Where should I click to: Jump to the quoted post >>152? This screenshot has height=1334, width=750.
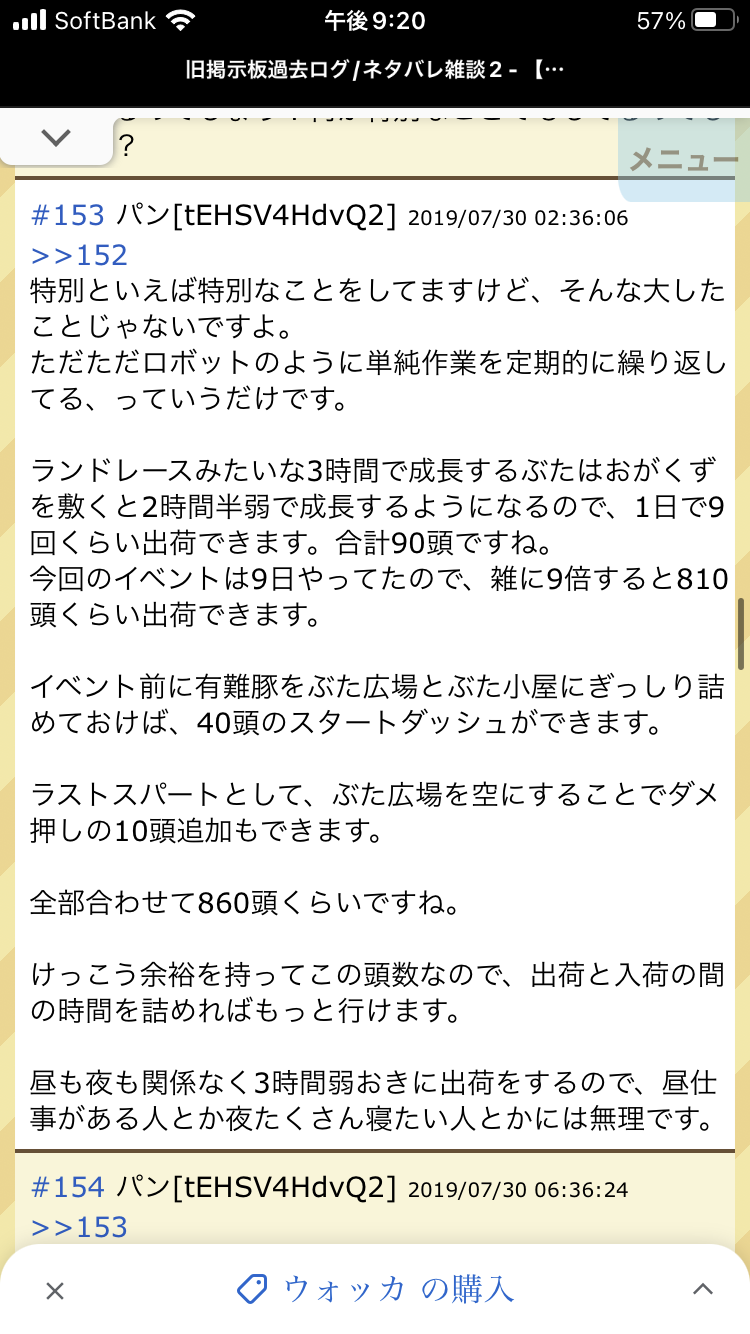pyautogui.click(x=80, y=255)
